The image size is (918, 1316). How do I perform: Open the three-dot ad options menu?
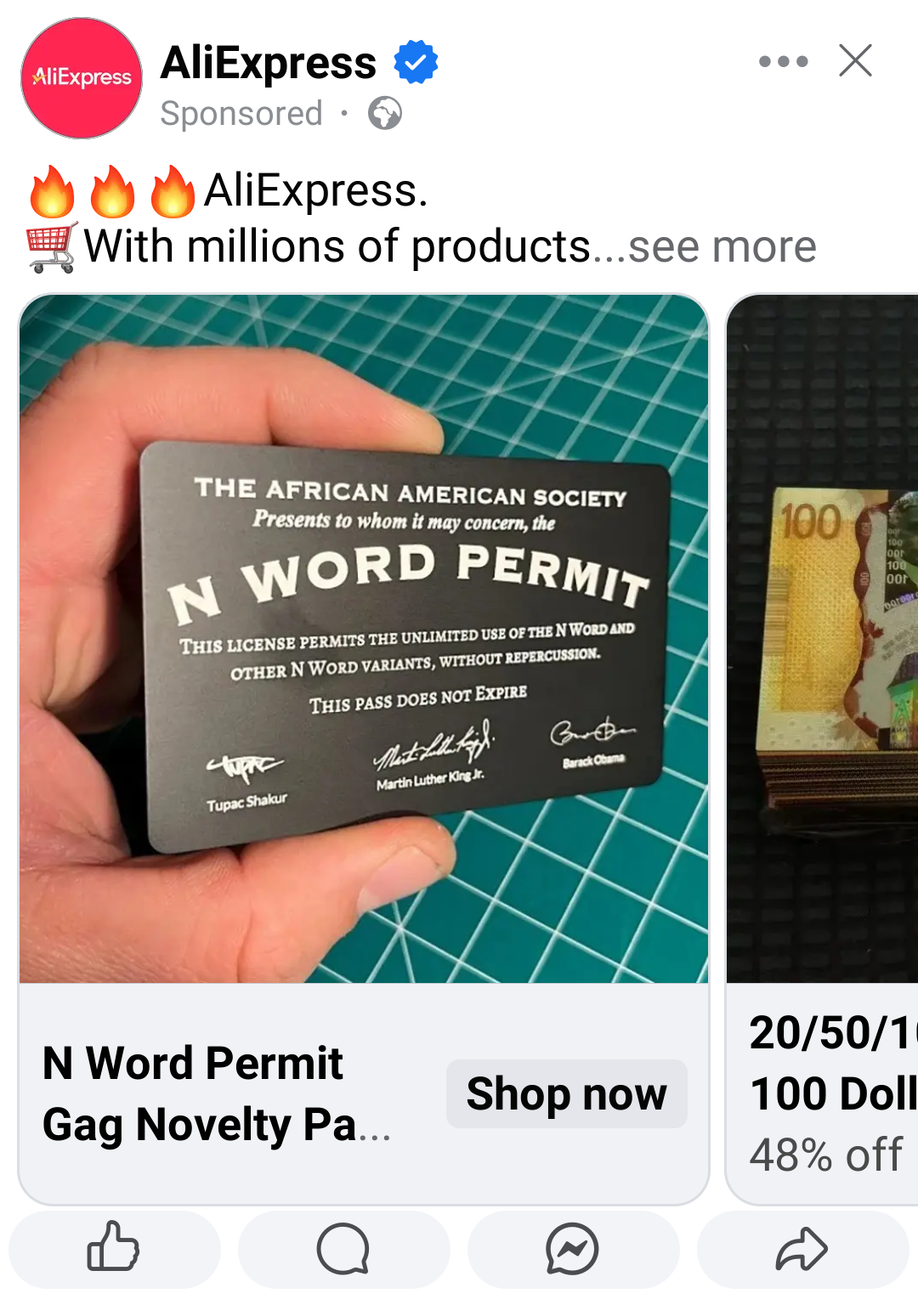(x=783, y=61)
